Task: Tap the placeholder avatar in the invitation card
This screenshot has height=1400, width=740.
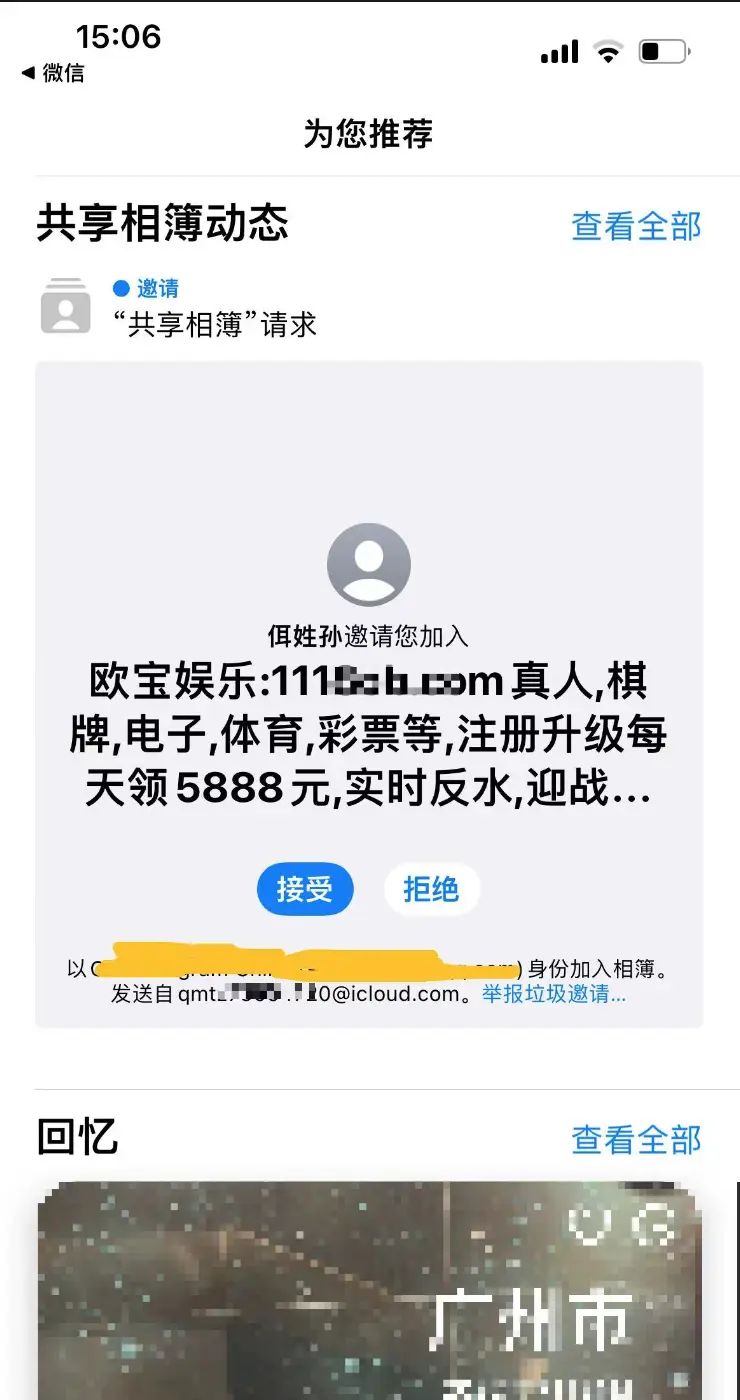Action: point(370,563)
